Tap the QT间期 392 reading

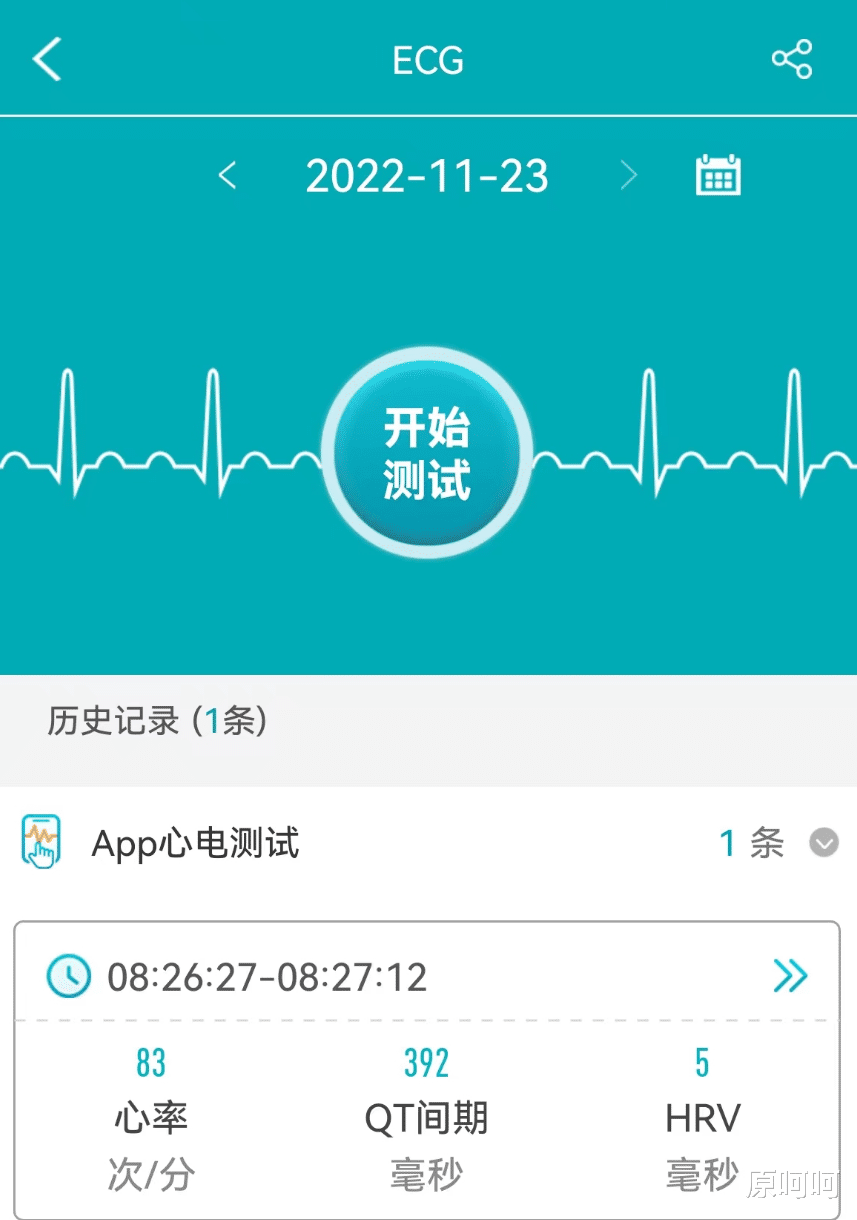[x=426, y=1062]
